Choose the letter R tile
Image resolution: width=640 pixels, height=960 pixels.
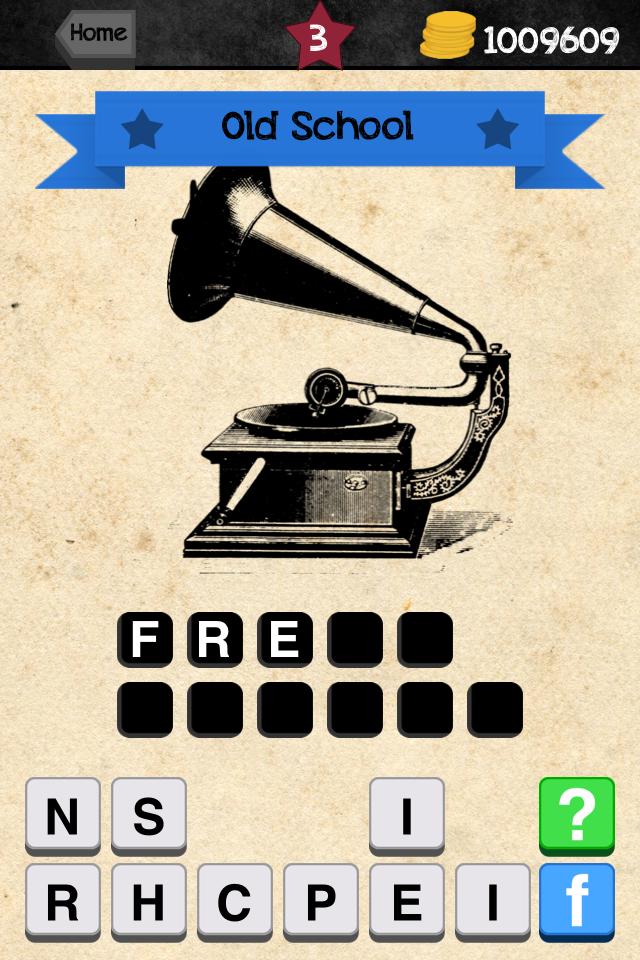[x=62, y=902]
